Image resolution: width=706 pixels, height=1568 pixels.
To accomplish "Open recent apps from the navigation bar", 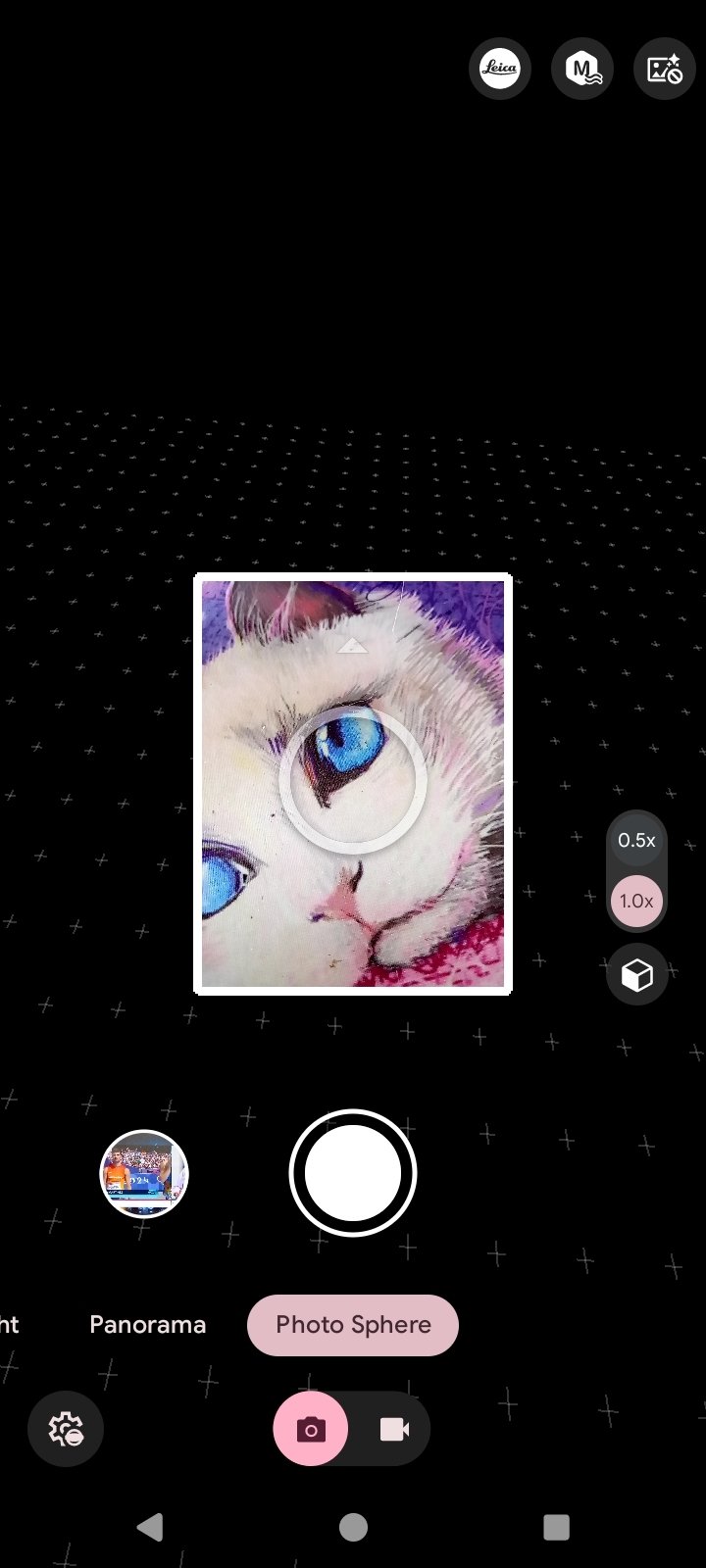I will (x=556, y=1527).
